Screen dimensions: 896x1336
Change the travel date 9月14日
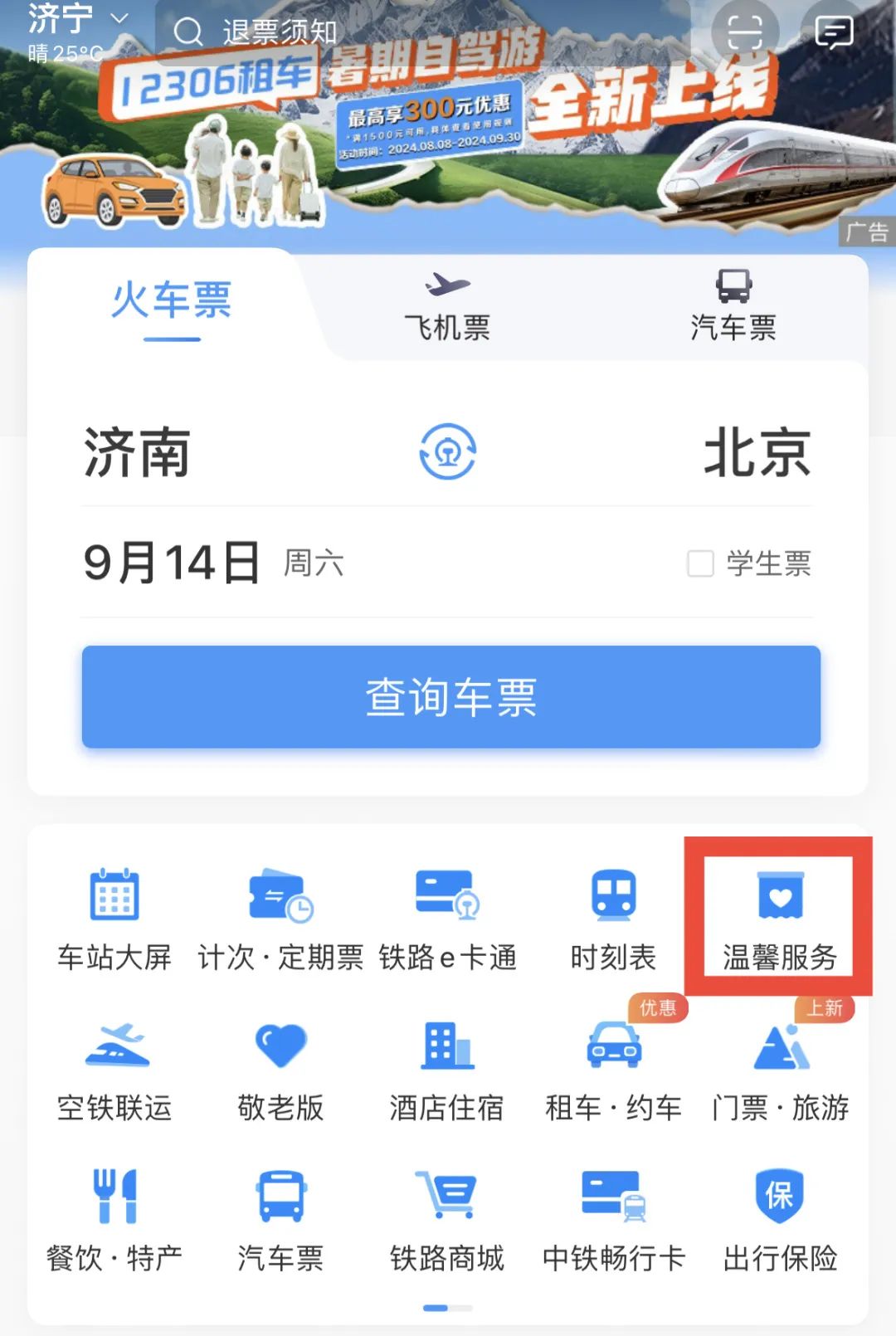(x=172, y=563)
